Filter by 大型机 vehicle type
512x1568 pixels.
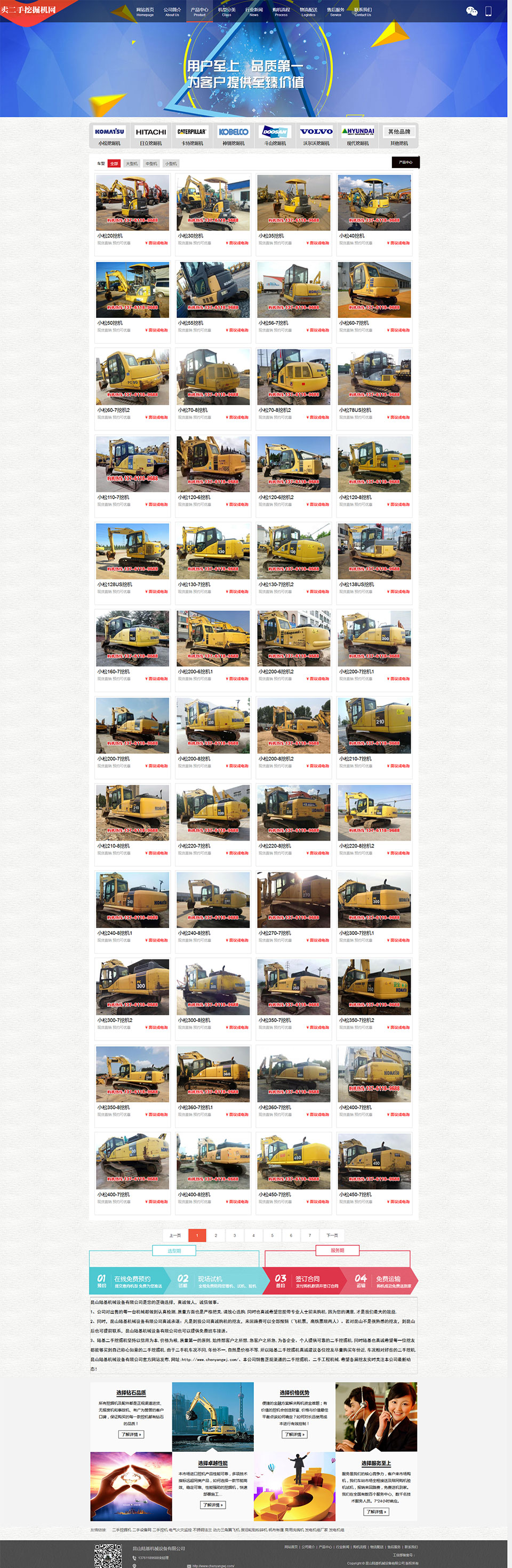click(132, 163)
